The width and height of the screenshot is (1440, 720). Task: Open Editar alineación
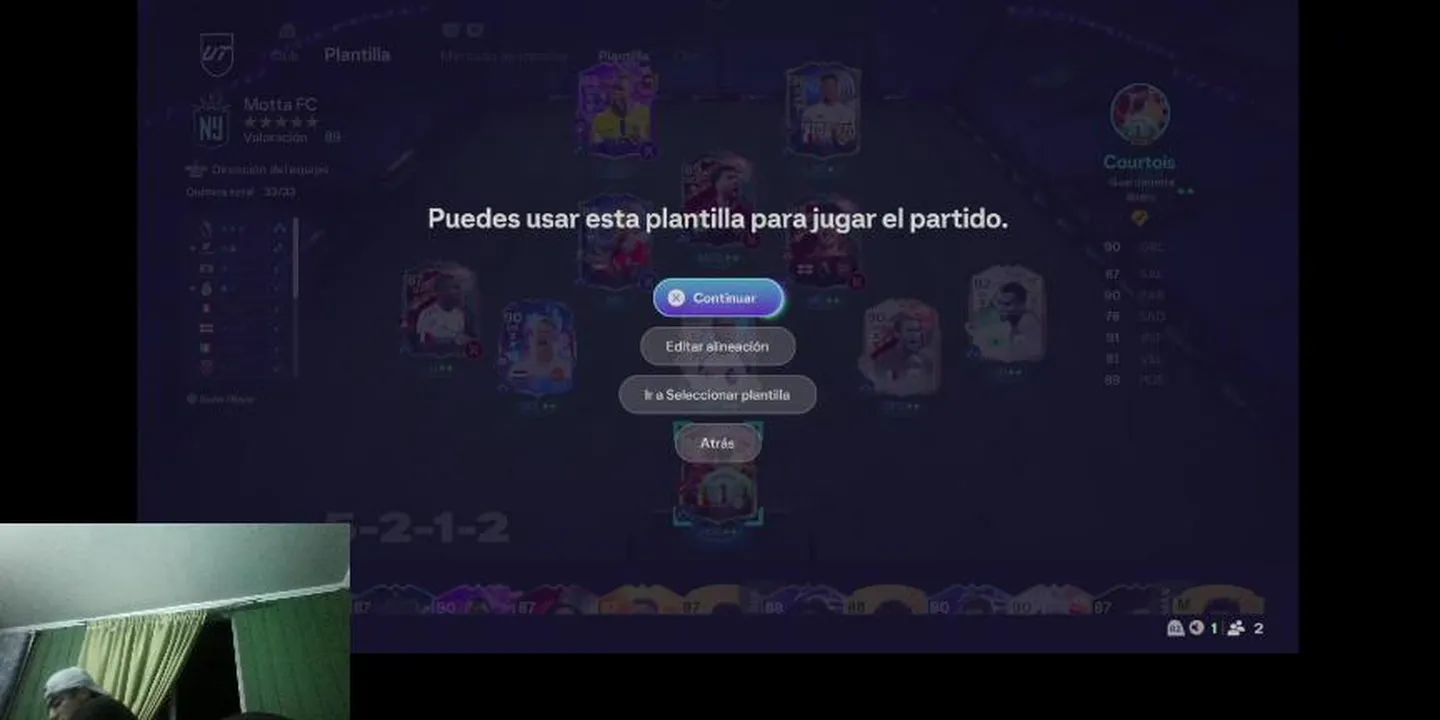point(717,346)
